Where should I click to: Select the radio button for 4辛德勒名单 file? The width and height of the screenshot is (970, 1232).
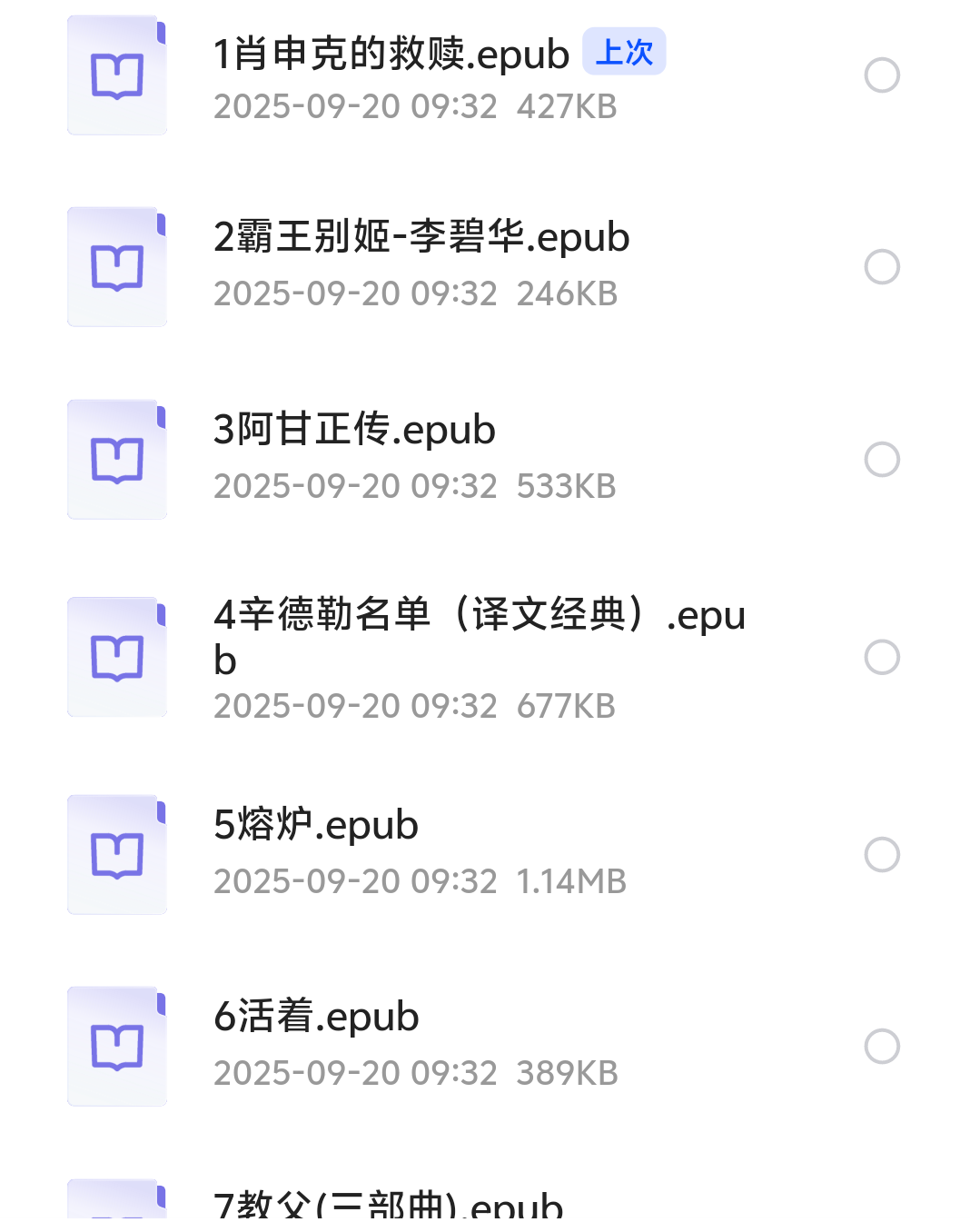click(x=882, y=657)
